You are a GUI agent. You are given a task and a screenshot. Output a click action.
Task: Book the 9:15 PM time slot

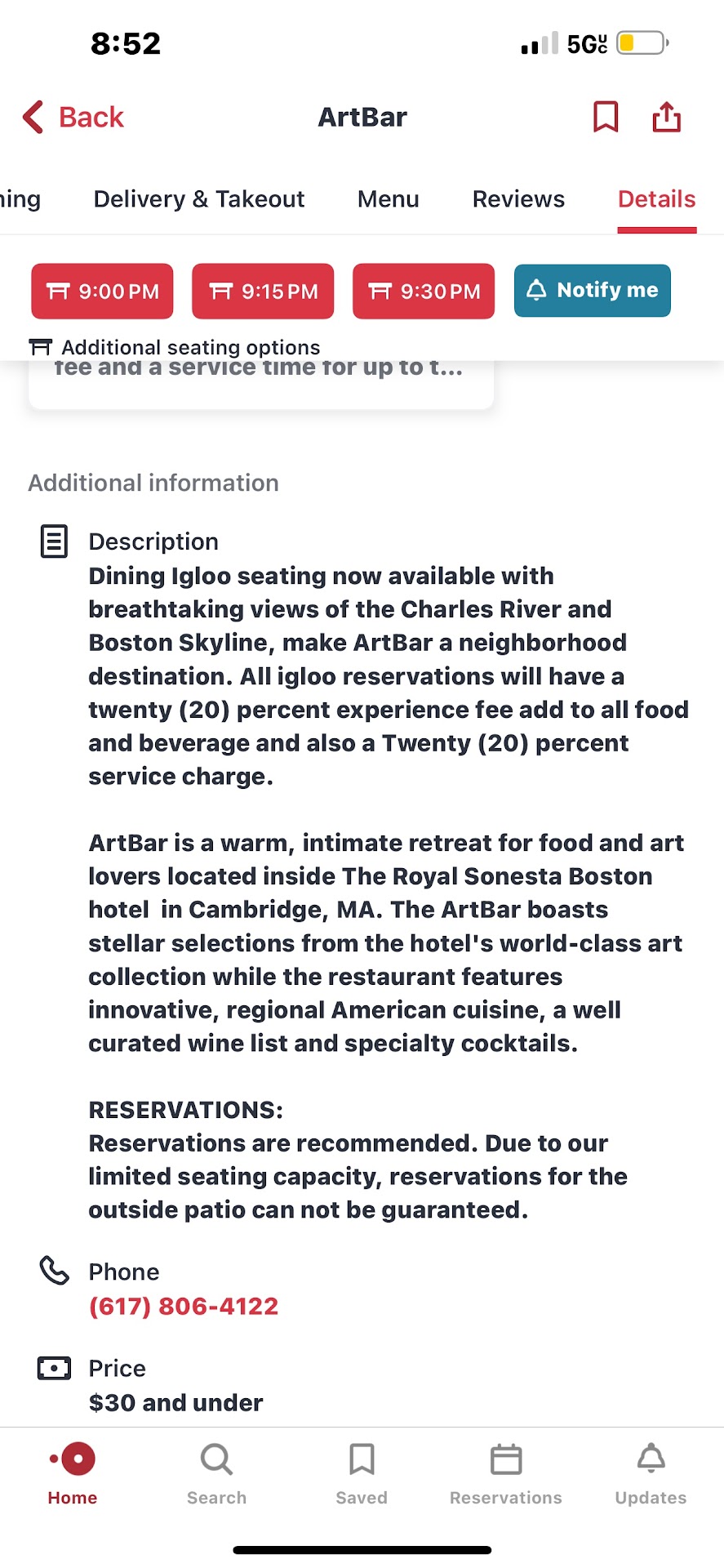click(263, 291)
